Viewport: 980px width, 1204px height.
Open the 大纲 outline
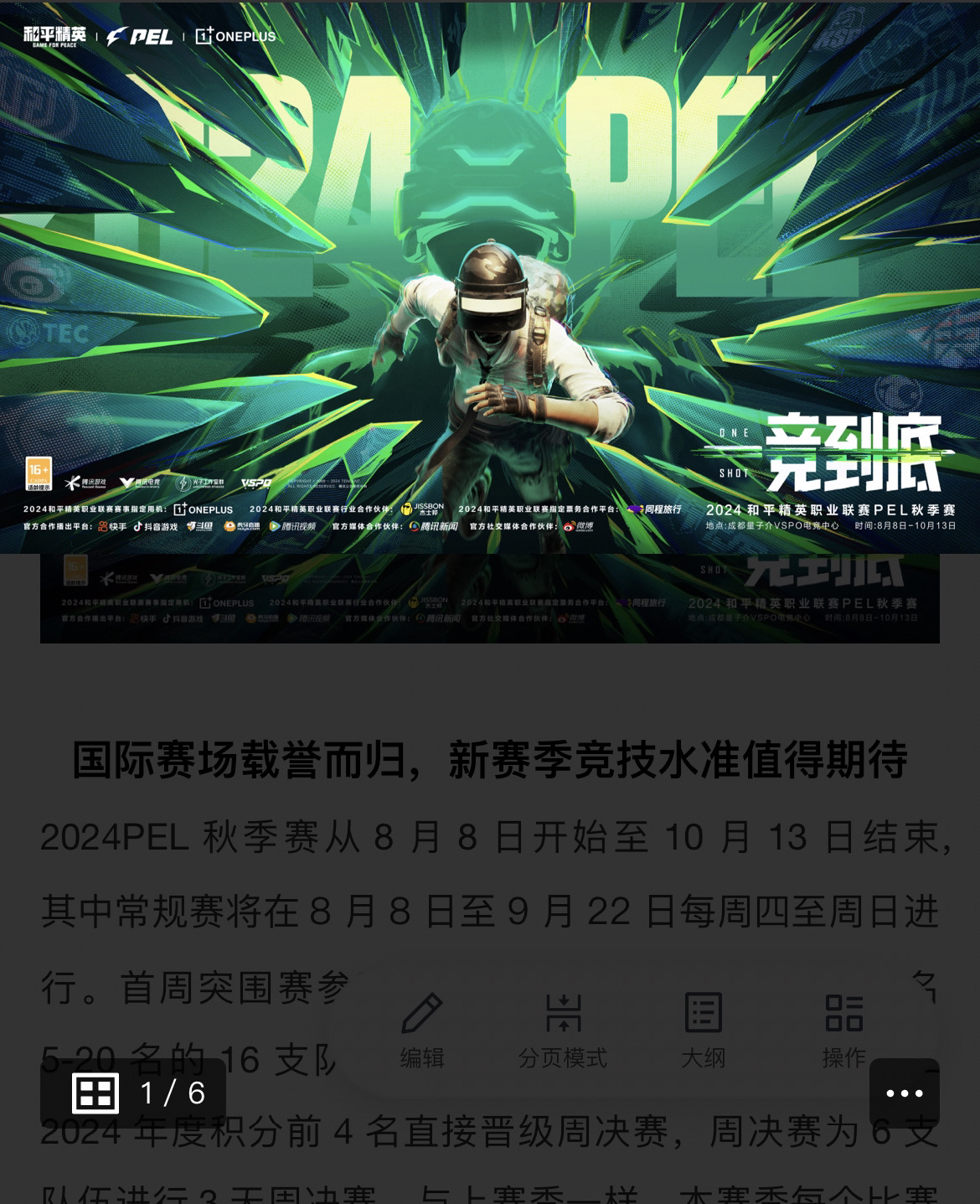[x=703, y=1030]
